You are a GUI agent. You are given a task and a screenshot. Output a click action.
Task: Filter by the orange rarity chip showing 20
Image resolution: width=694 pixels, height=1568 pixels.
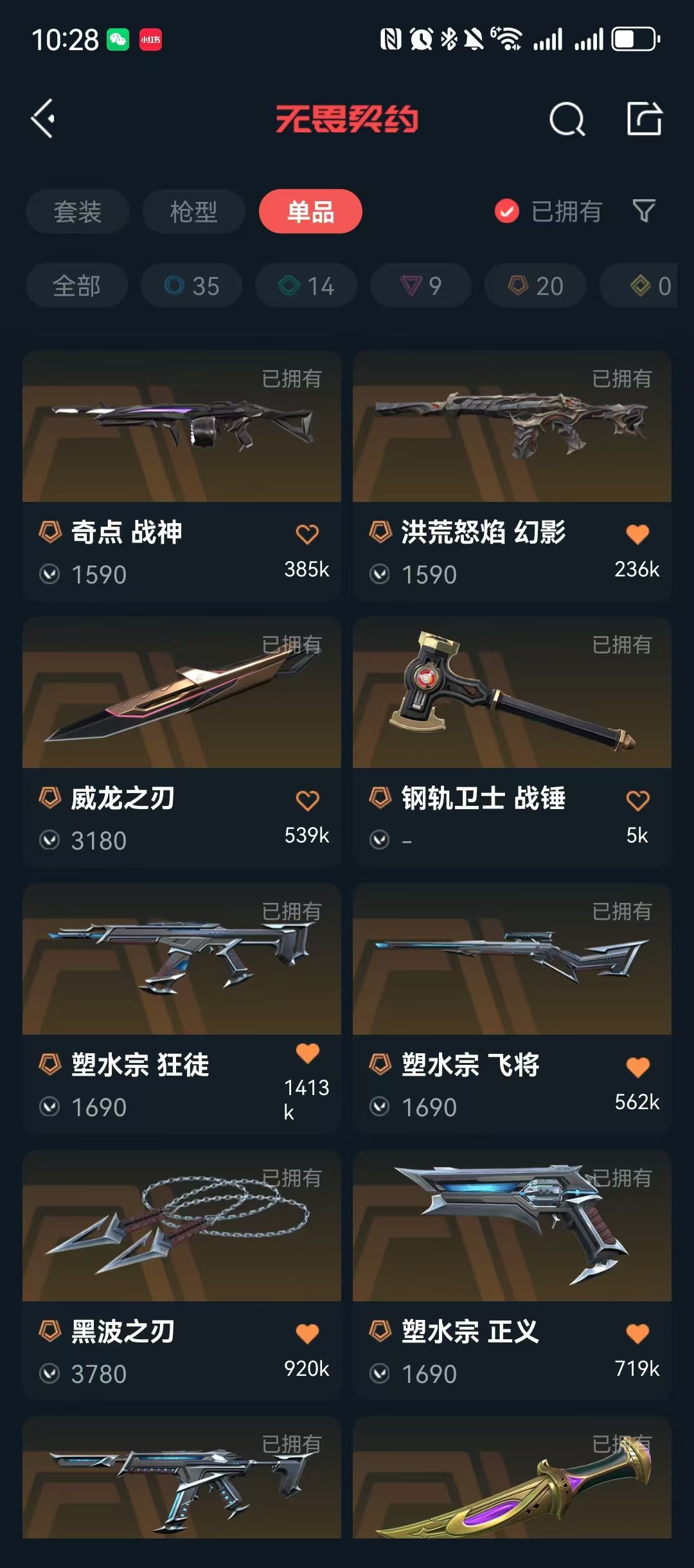click(x=535, y=285)
